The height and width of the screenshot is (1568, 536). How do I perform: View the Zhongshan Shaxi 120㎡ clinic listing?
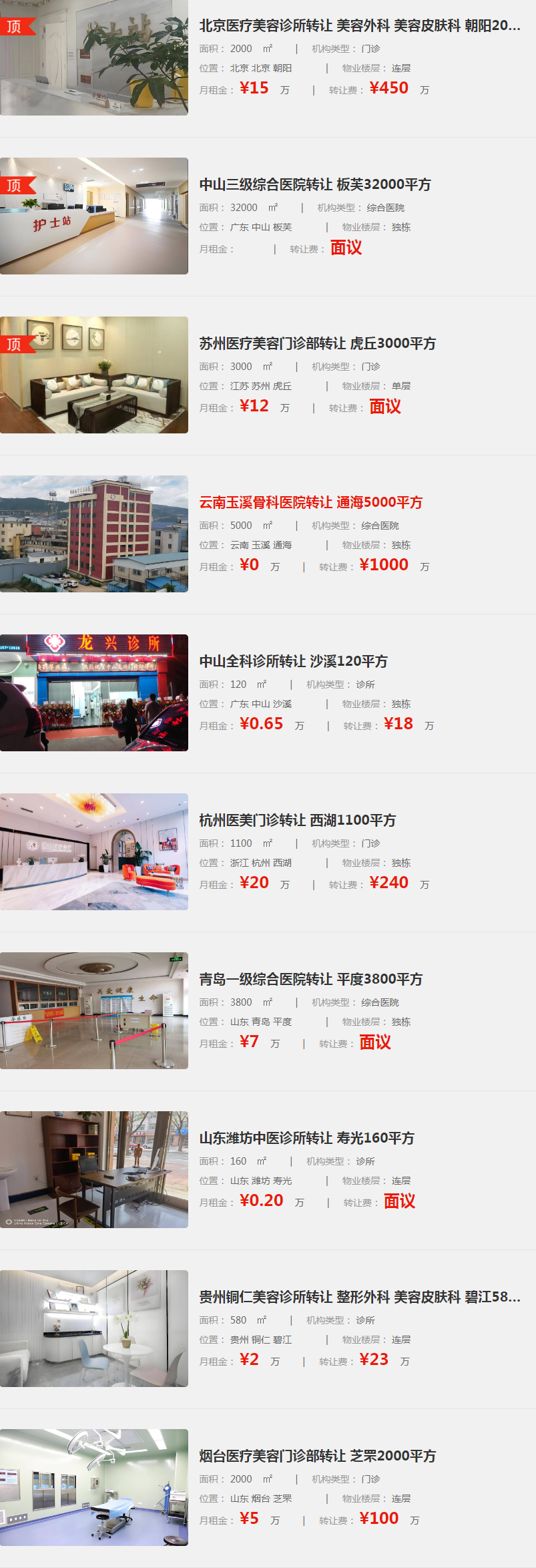pos(293,662)
